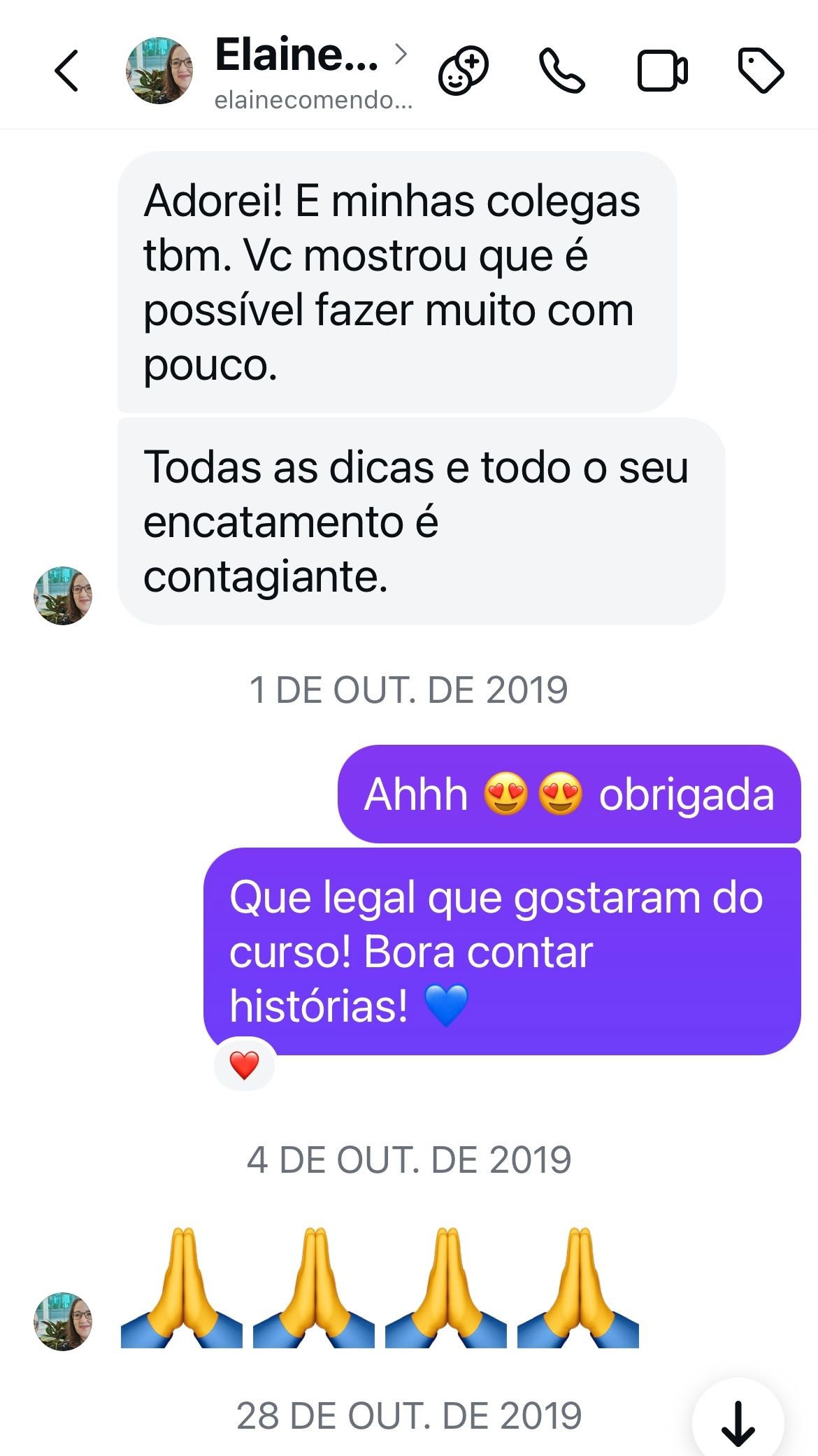Open Elaine's profile picture beside the praying hands
The width and height of the screenshot is (818, 1456).
click(x=63, y=1321)
